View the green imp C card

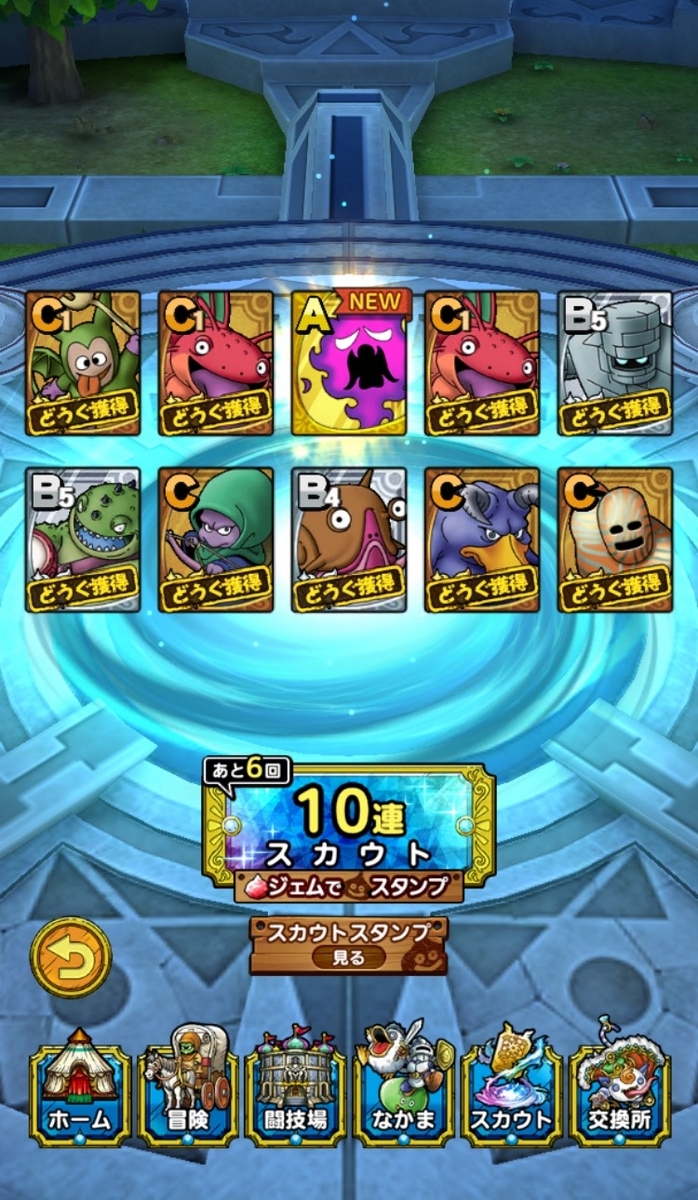point(83,363)
